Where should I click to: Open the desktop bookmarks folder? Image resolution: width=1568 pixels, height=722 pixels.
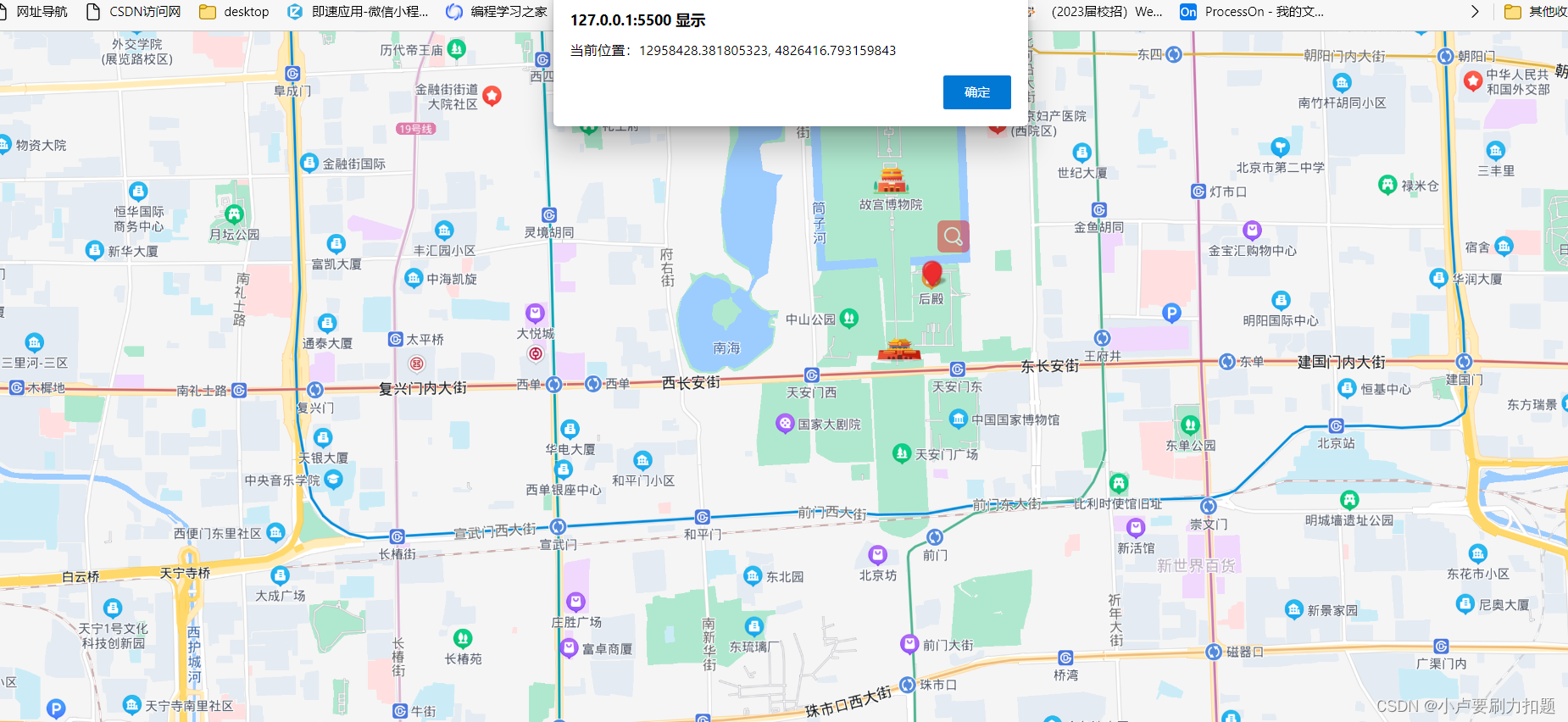tap(234, 12)
